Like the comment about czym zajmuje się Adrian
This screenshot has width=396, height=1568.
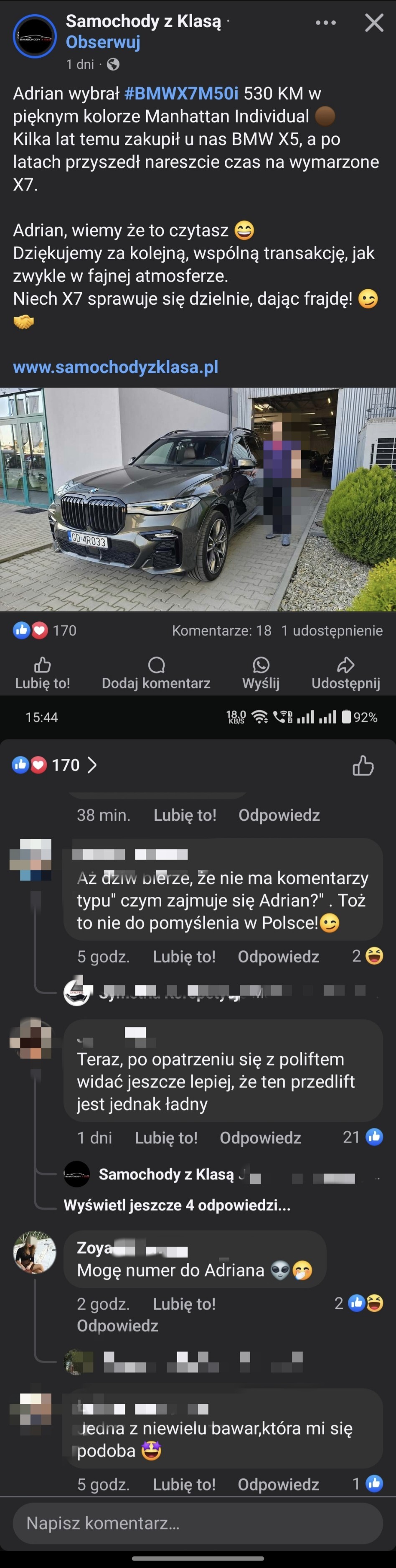click(184, 957)
